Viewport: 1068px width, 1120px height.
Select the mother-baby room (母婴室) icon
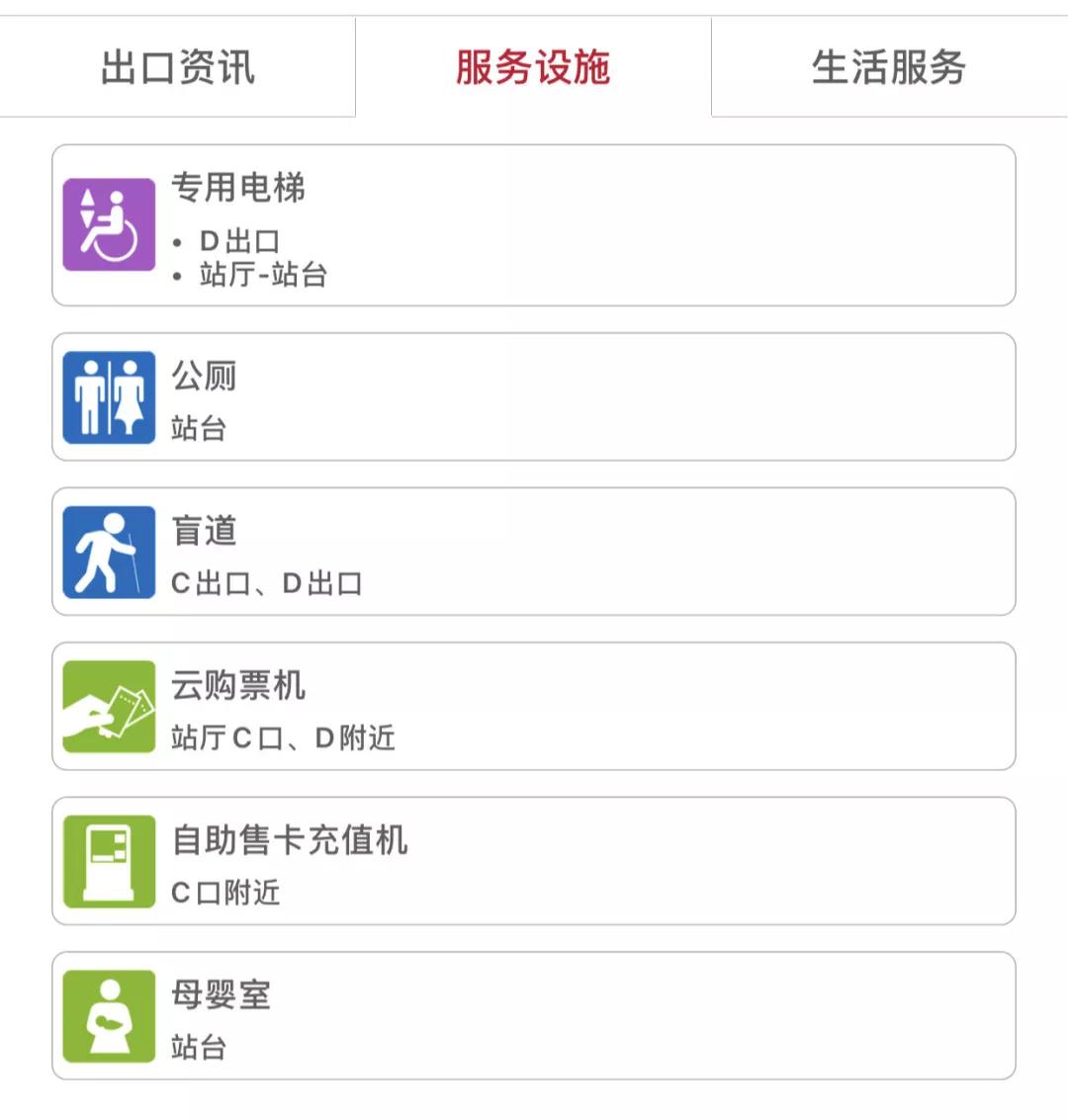[109, 1016]
